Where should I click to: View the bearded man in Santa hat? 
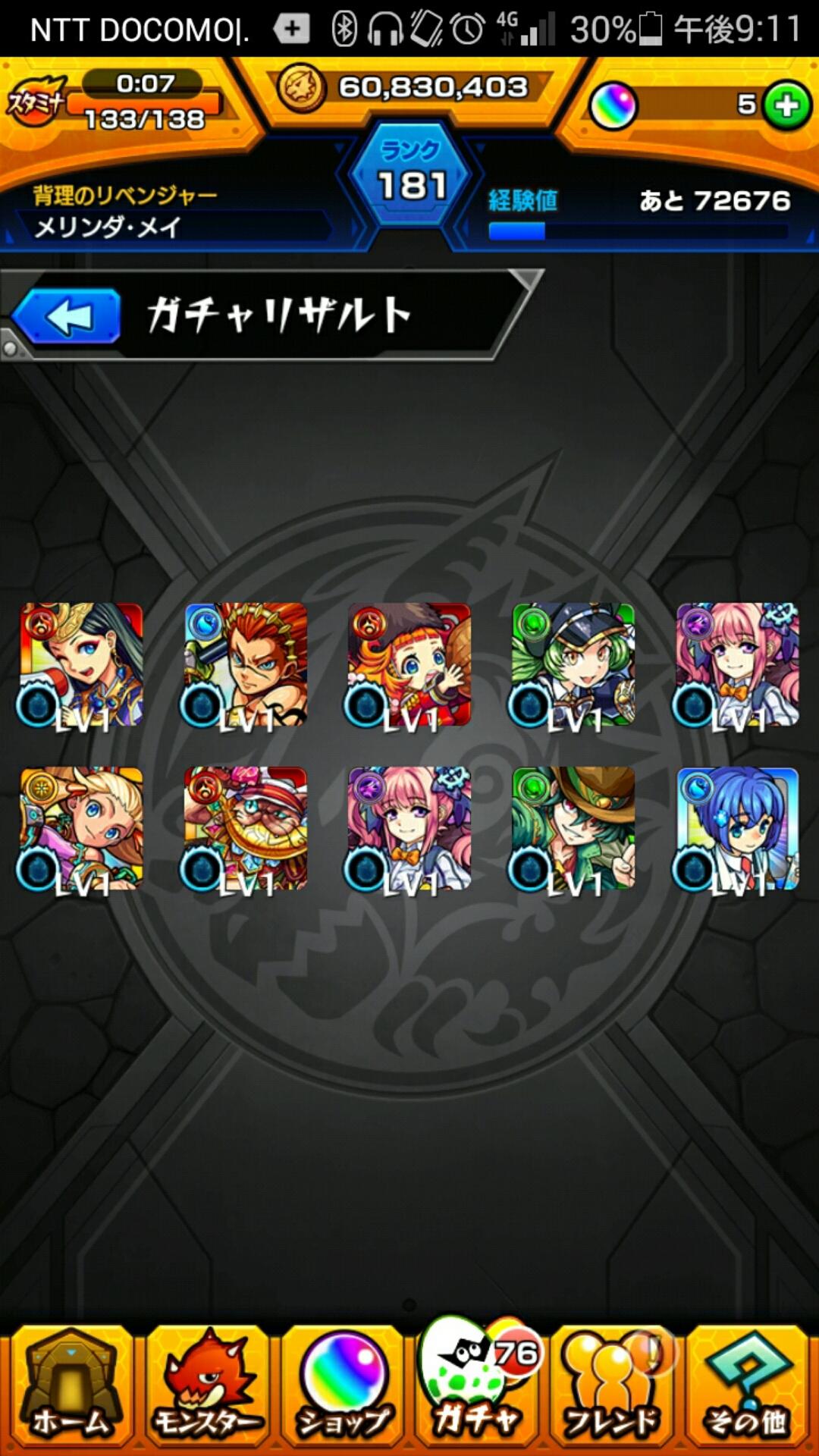(246, 828)
